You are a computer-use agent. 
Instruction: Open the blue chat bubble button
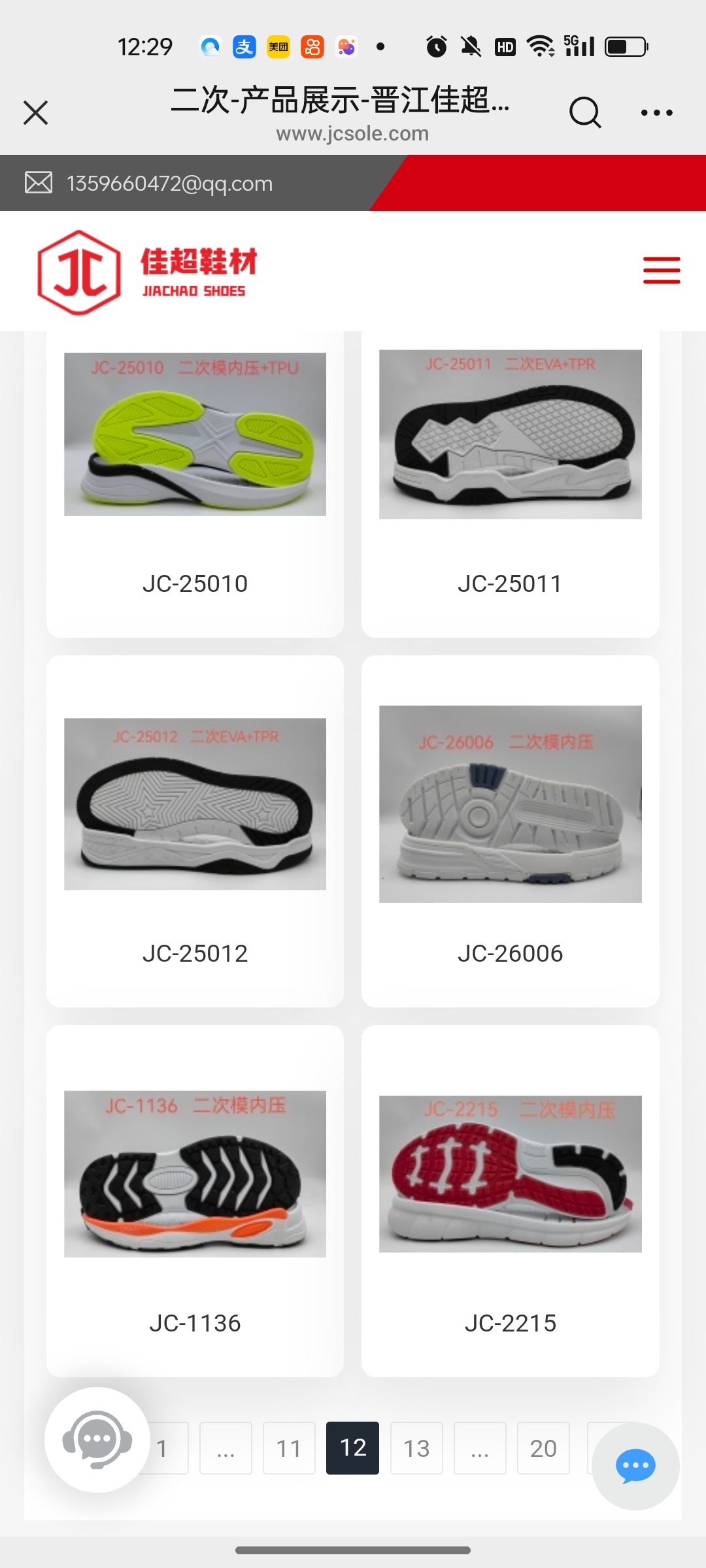click(635, 1466)
